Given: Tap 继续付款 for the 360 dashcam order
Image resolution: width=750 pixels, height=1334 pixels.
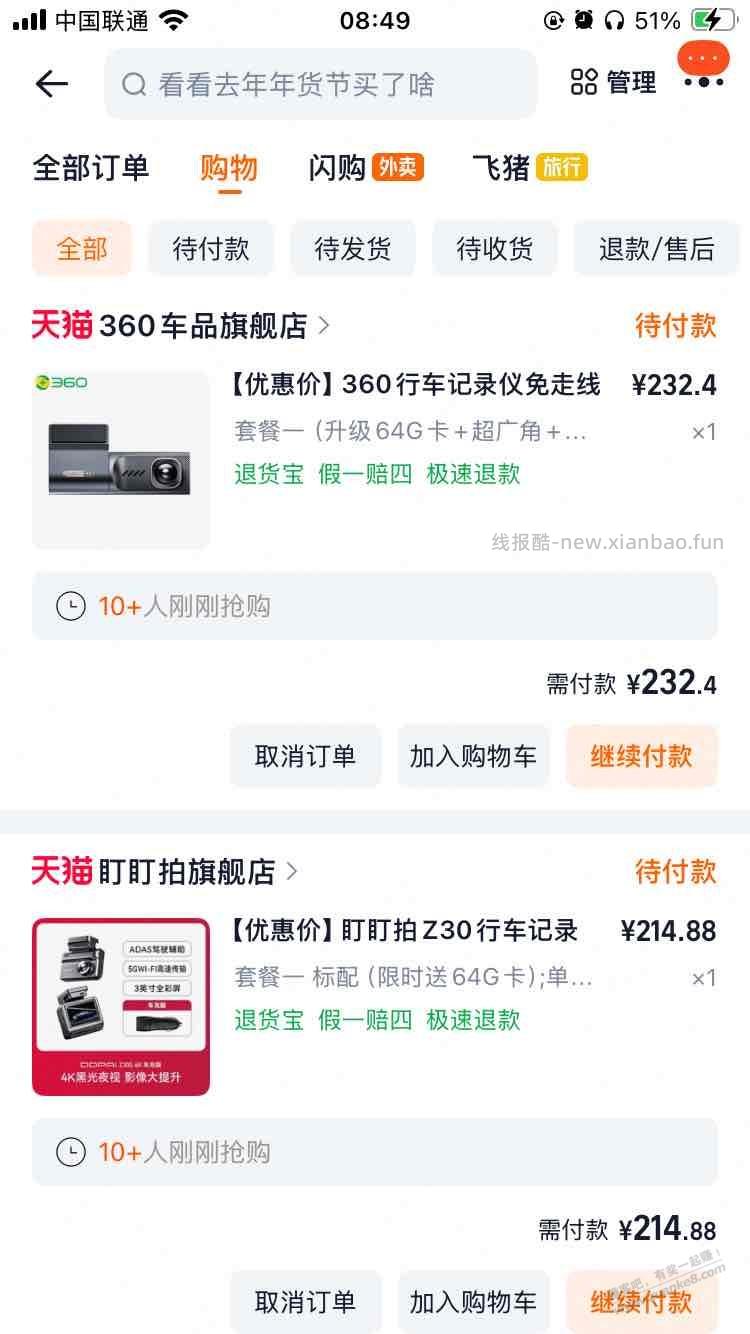Looking at the screenshot, I should pos(641,756).
